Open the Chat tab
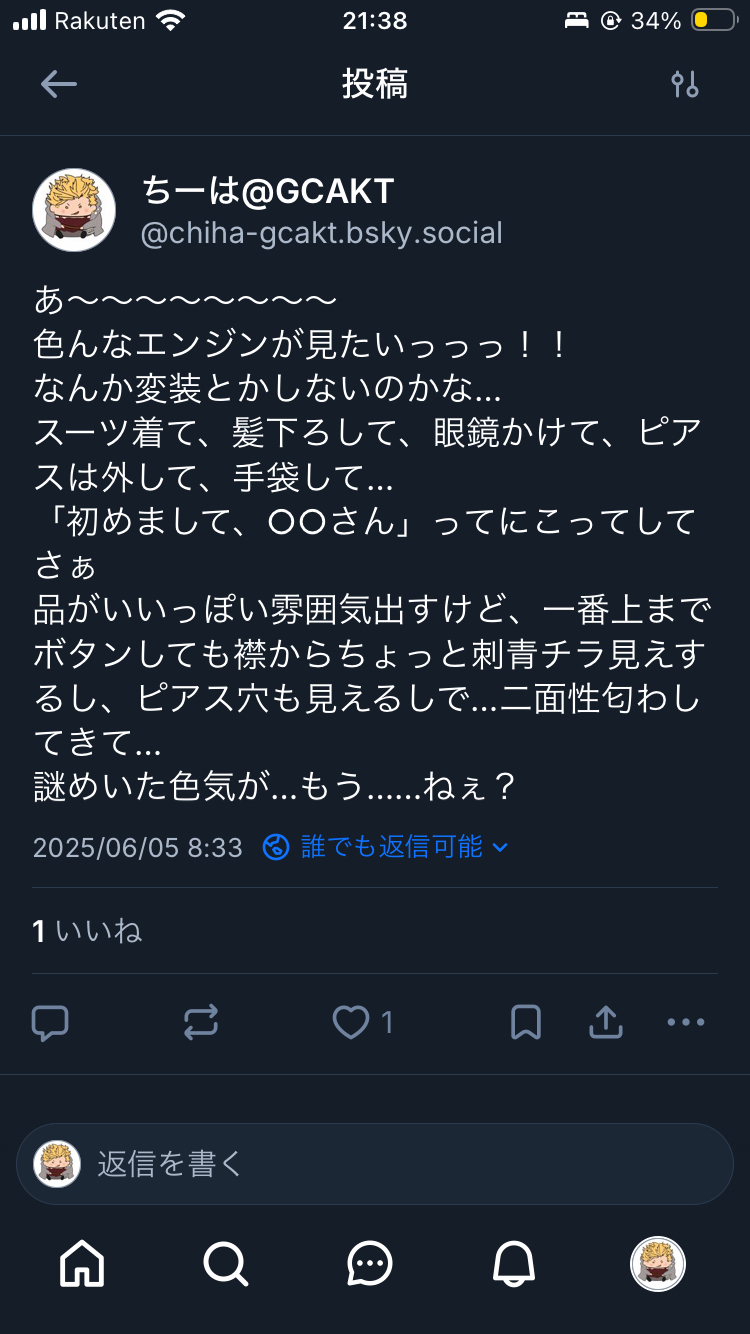The width and height of the screenshot is (750, 1334). point(370,1264)
